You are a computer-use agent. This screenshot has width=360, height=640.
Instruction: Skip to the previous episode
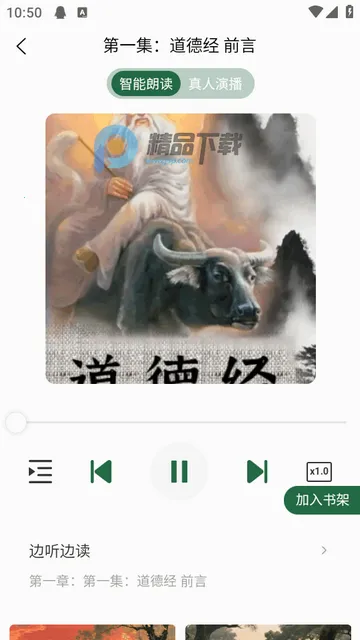point(101,471)
